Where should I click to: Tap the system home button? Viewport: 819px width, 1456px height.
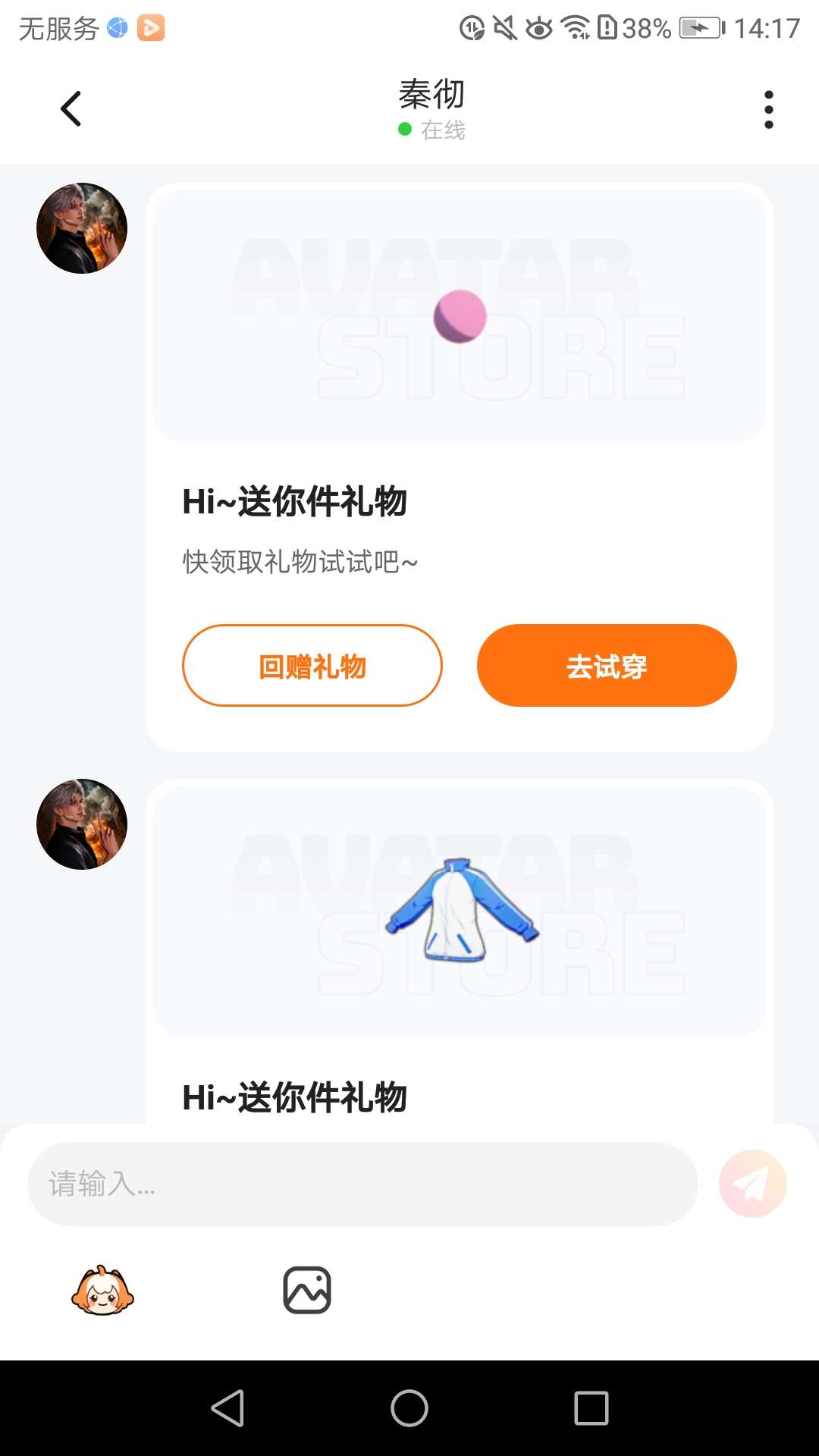pyautogui.click(x=409, y=1408)
